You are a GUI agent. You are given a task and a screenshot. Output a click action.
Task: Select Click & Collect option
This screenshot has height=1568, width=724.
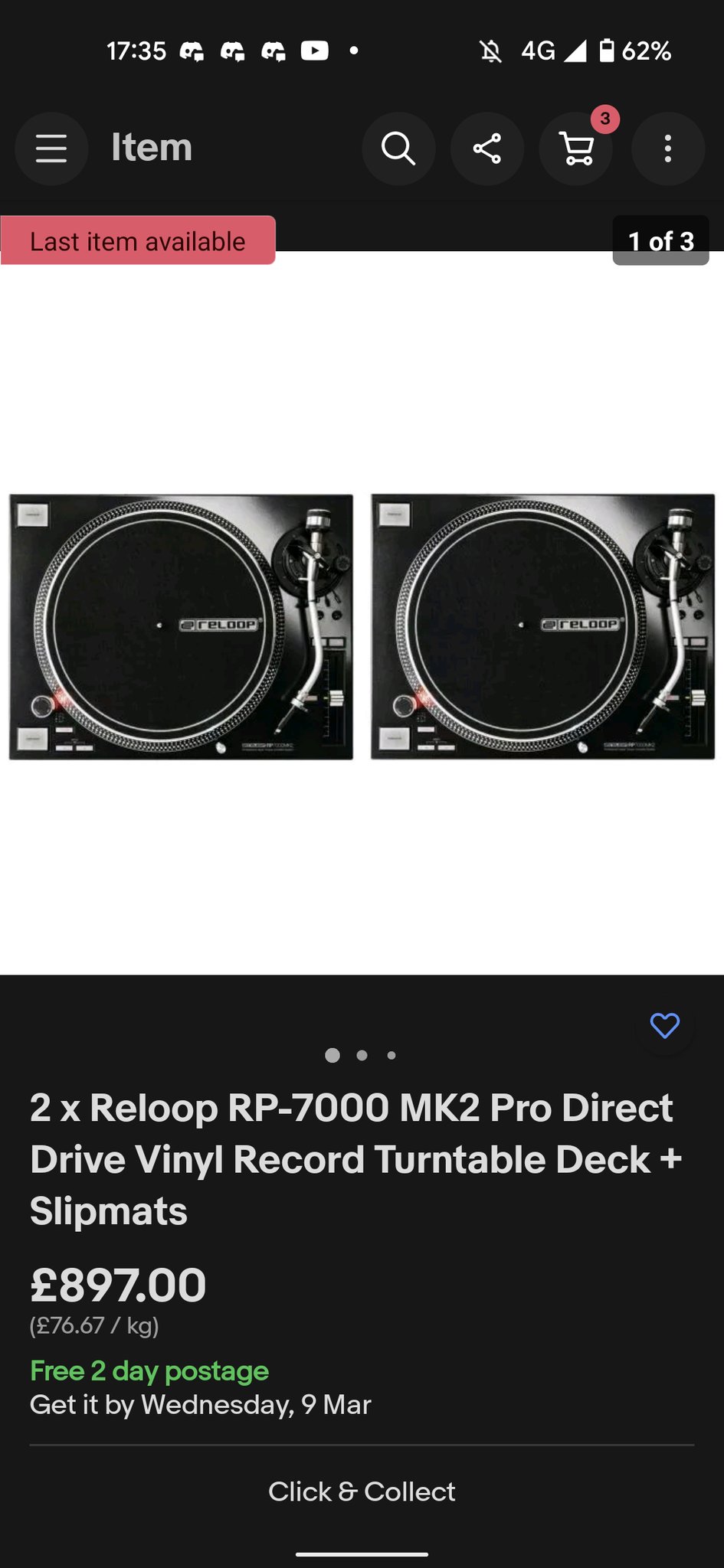click(x=362, y=1491)
